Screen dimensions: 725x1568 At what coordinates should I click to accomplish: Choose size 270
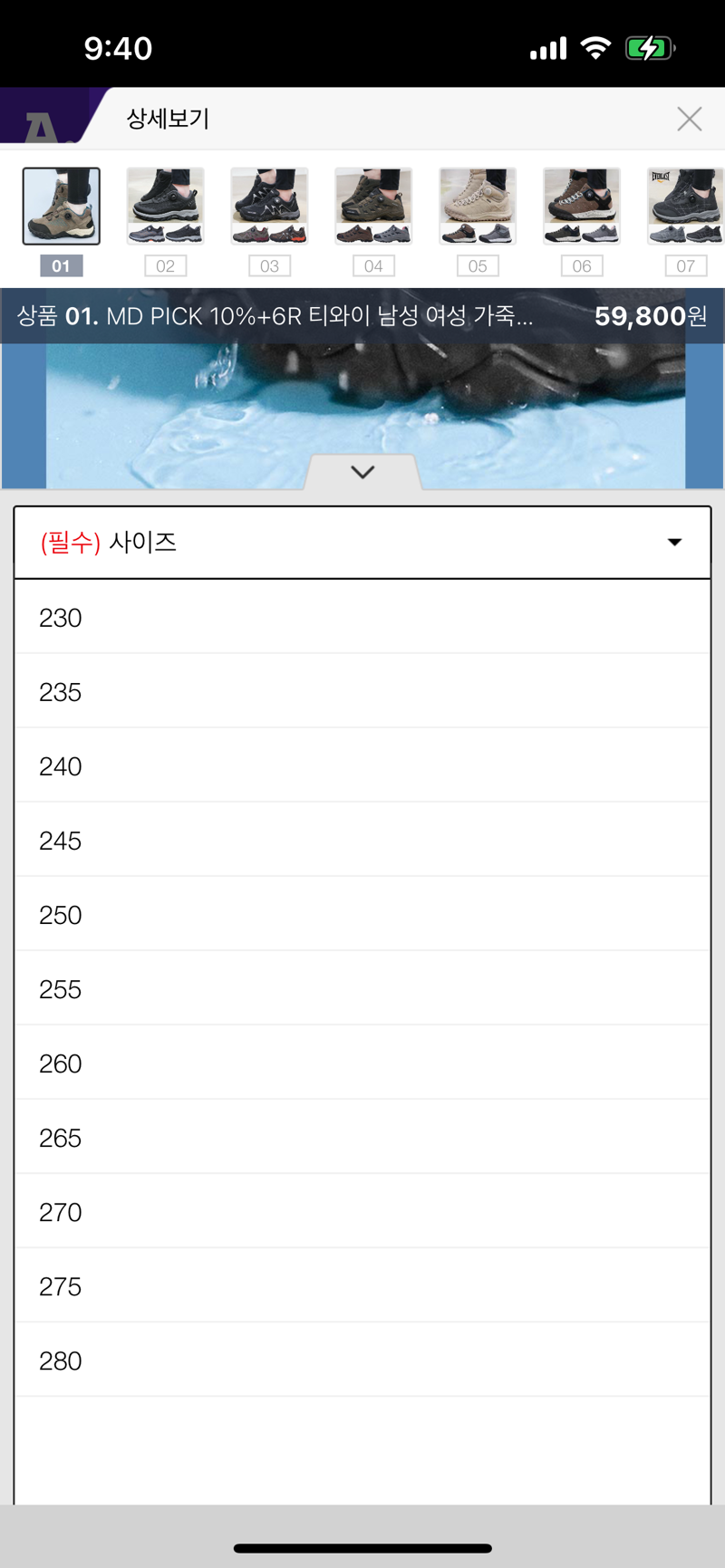[362, 1211]
